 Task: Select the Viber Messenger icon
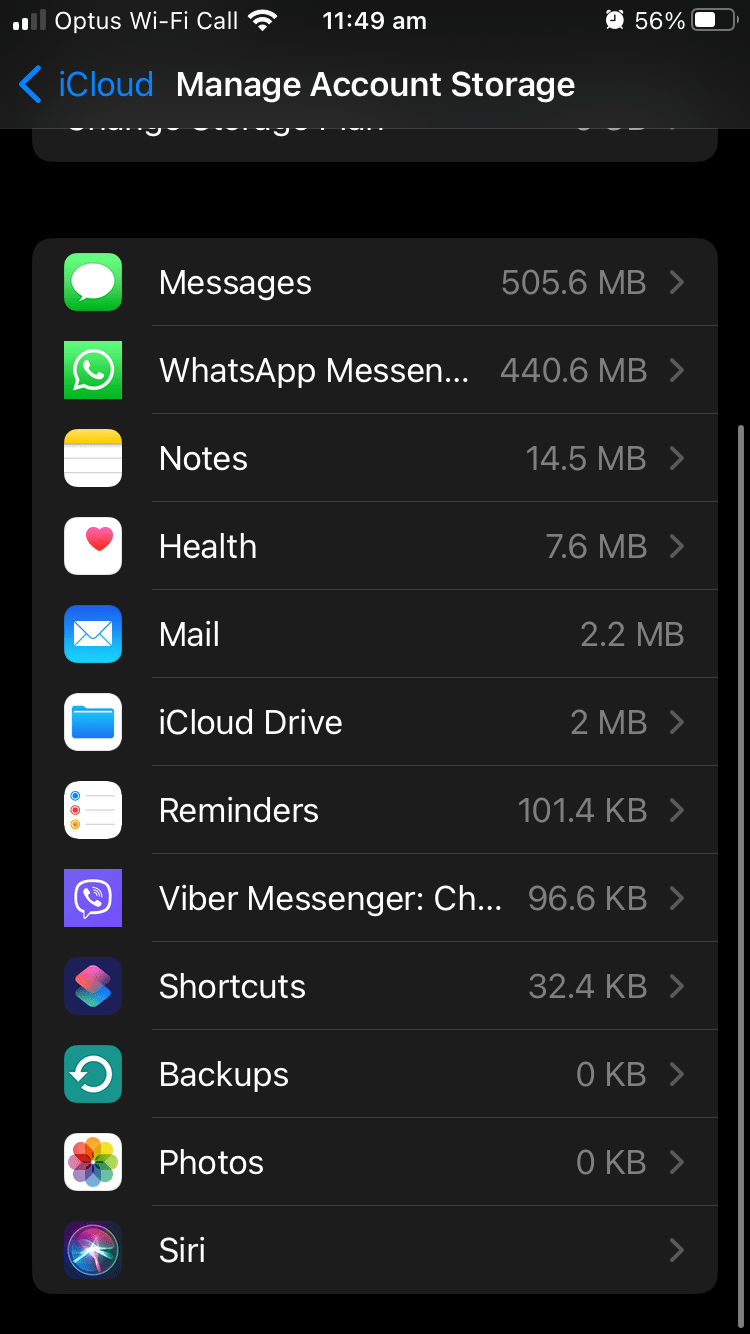pos(92,898)
